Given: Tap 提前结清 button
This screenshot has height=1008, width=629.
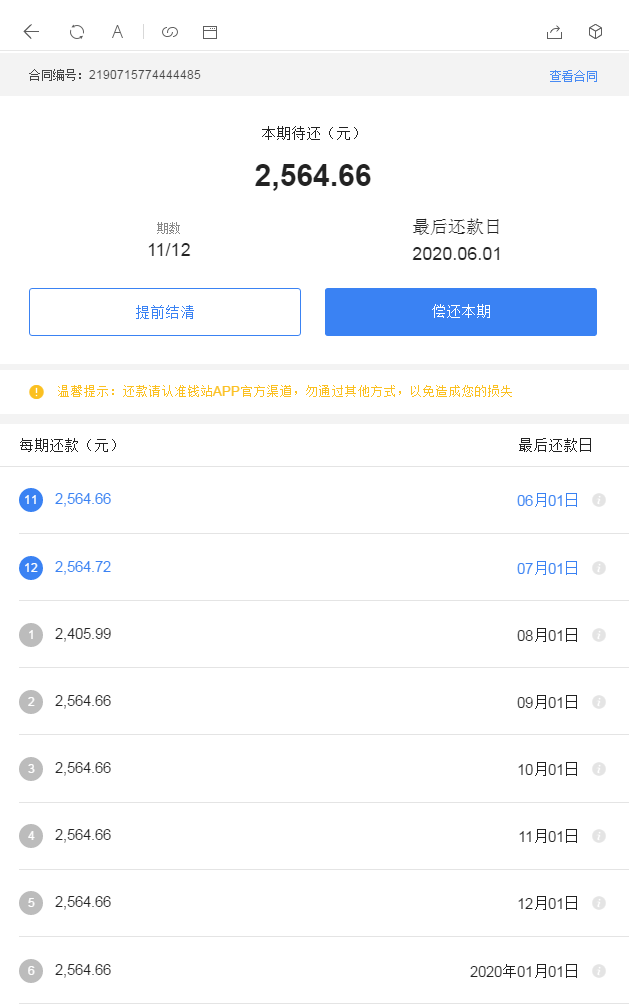Looking at the screenshot, I should [165, 312].
